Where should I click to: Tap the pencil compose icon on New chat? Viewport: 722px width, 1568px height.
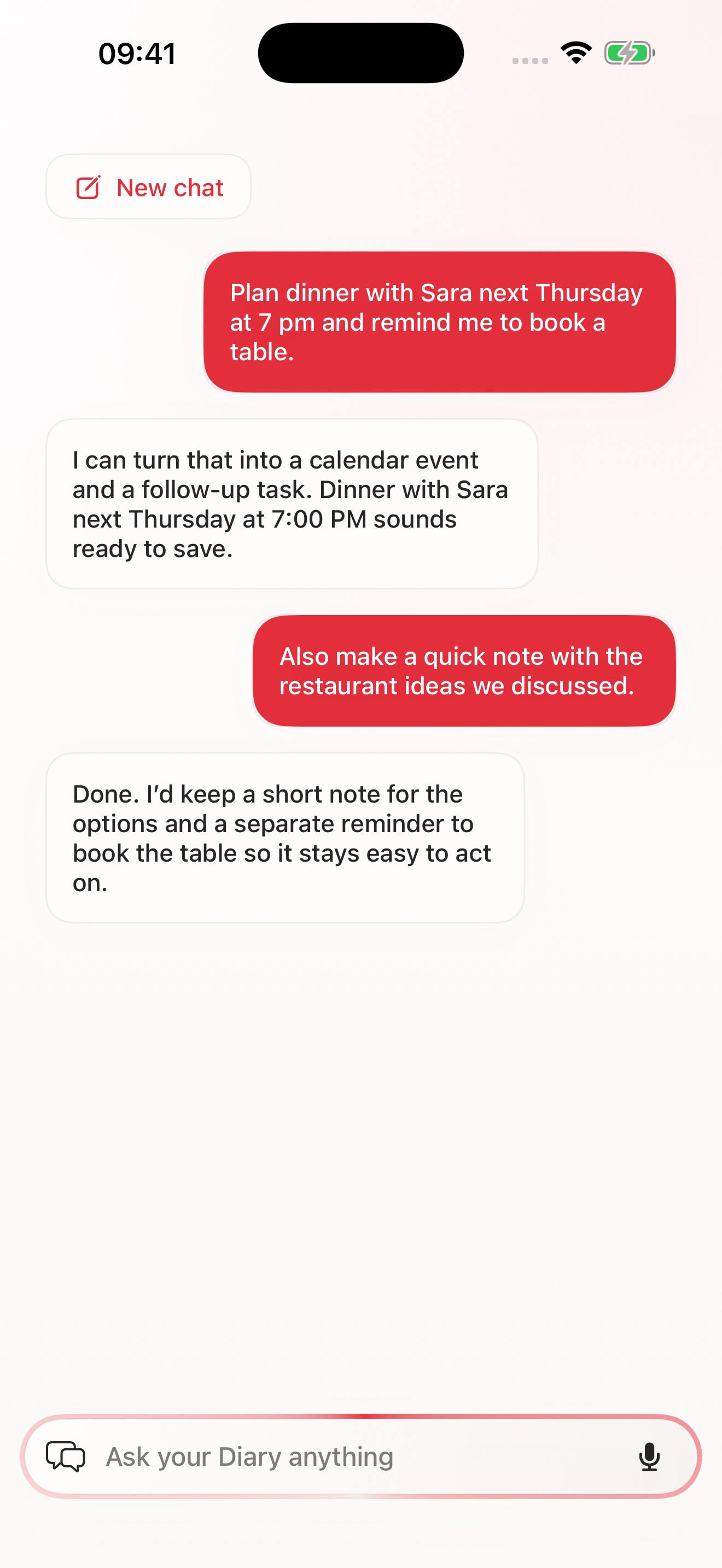coord(87,187)
